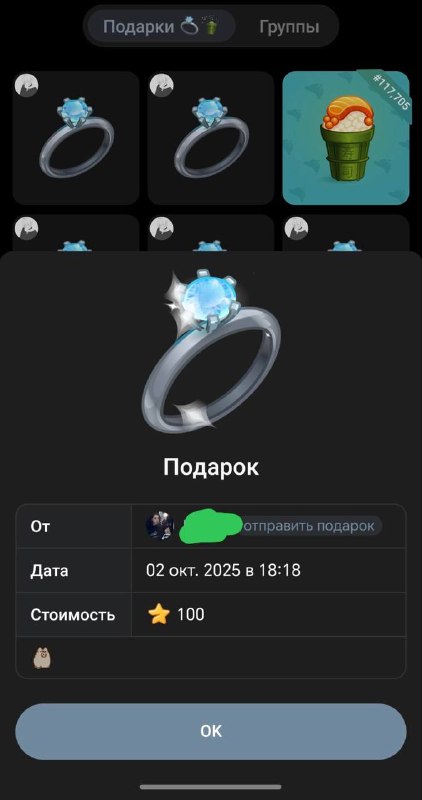The height and width of the screenshot is (800, 422).
Task: Switch to the Группы tab
Action: tap(289, 27)
